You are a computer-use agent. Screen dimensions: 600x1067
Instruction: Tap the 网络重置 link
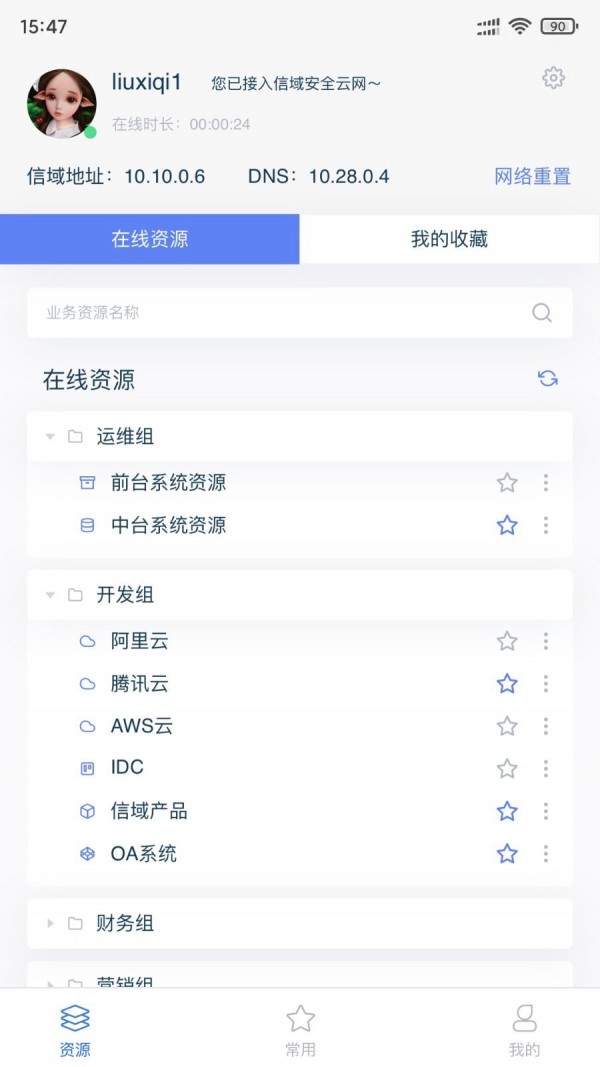532,177
